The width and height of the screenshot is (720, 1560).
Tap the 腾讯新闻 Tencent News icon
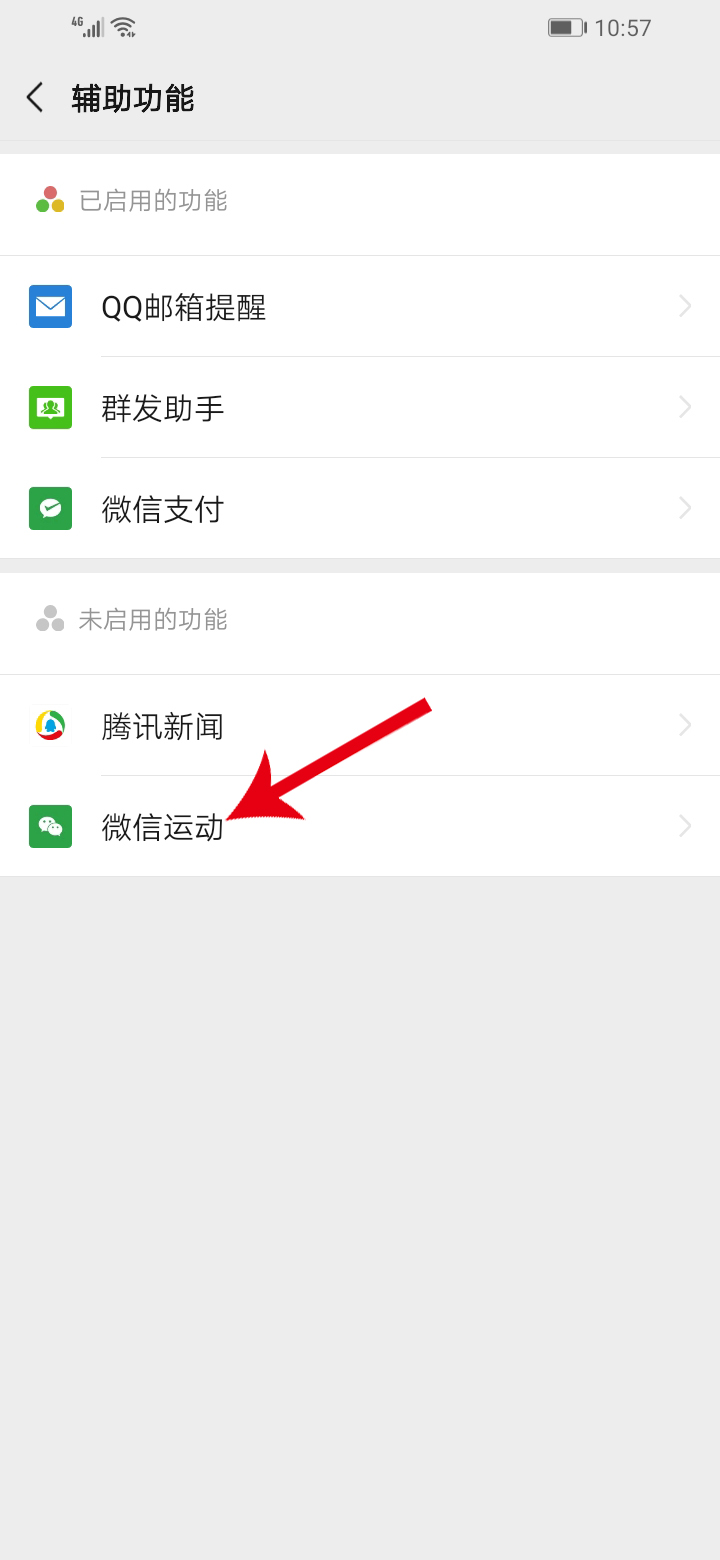[50, 725]
